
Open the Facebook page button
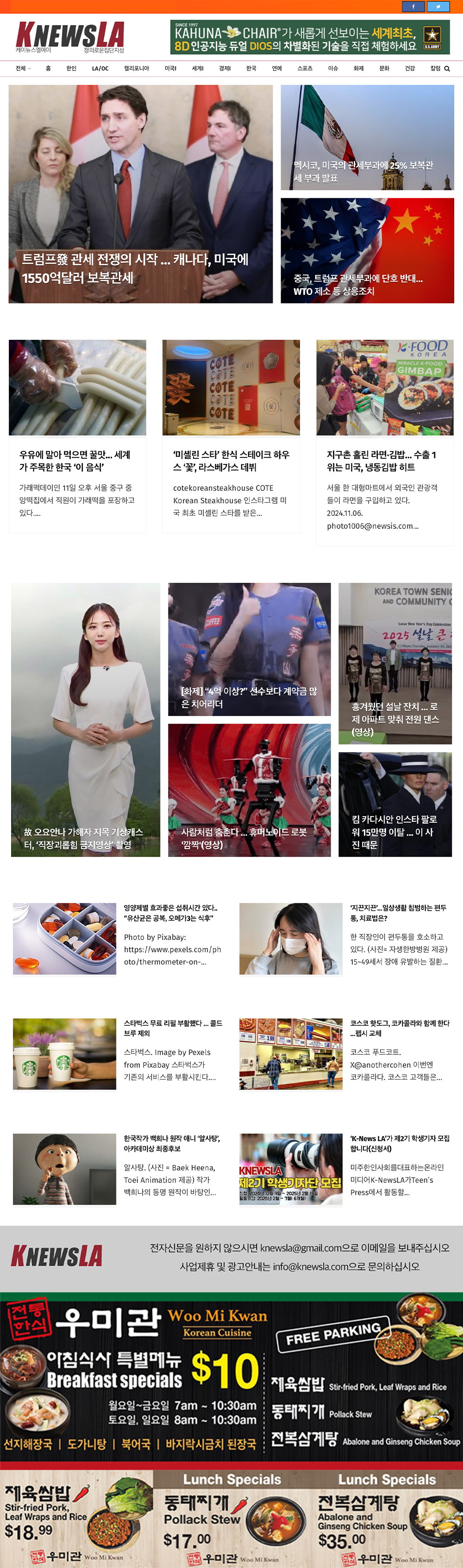point(414,6)
